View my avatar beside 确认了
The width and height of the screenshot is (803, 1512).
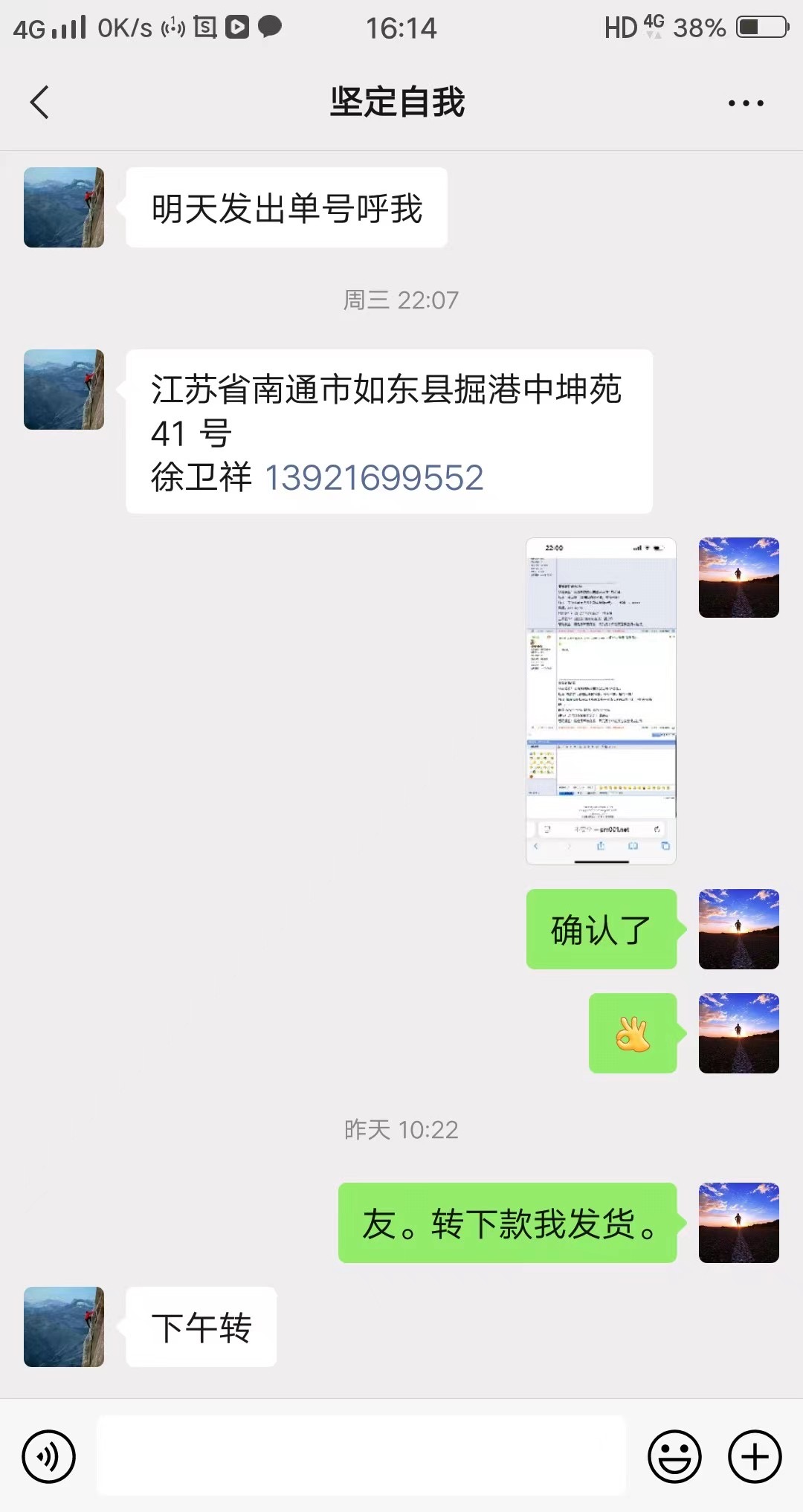click(x=738, y=929)
